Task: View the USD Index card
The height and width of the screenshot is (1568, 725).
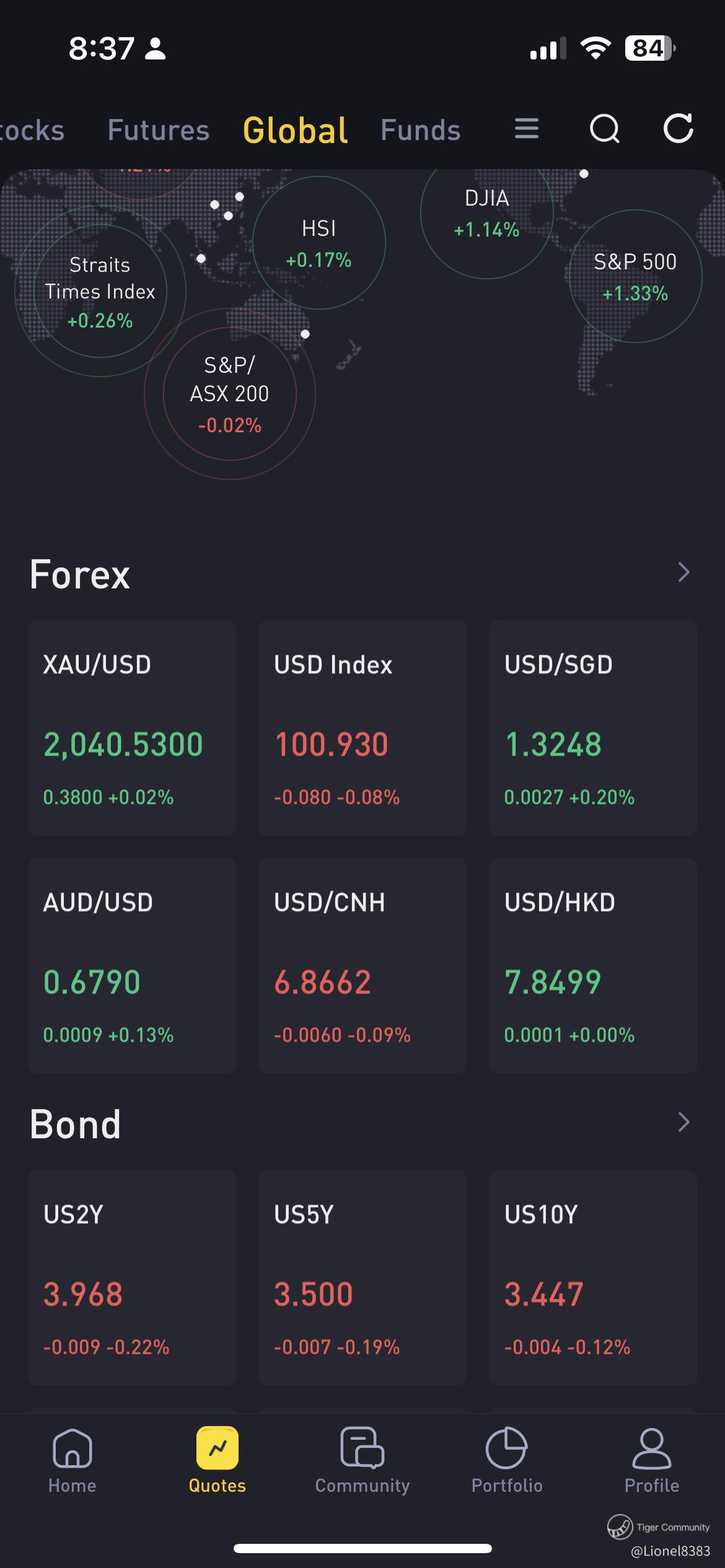Action: 362,728
